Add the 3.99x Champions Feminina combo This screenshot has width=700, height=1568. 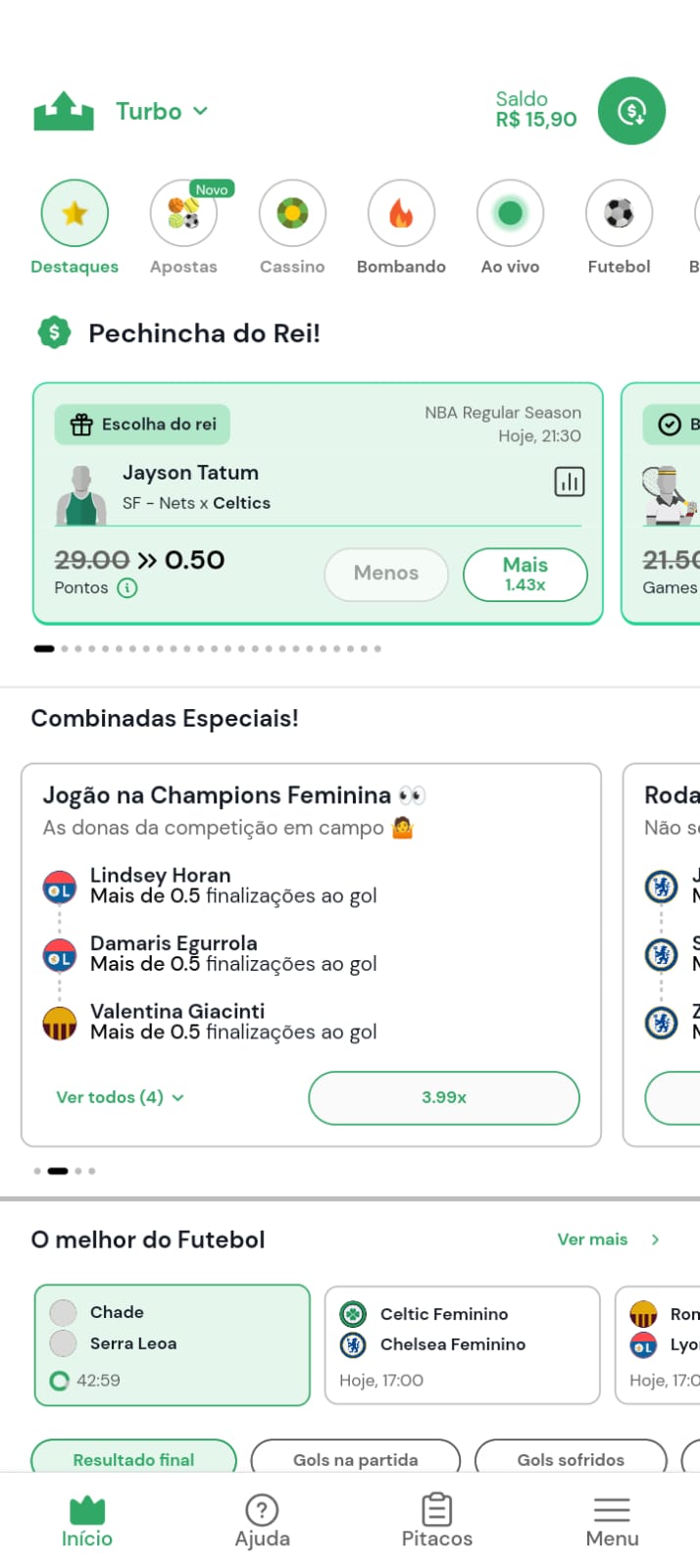click(x=443, y=1097)
